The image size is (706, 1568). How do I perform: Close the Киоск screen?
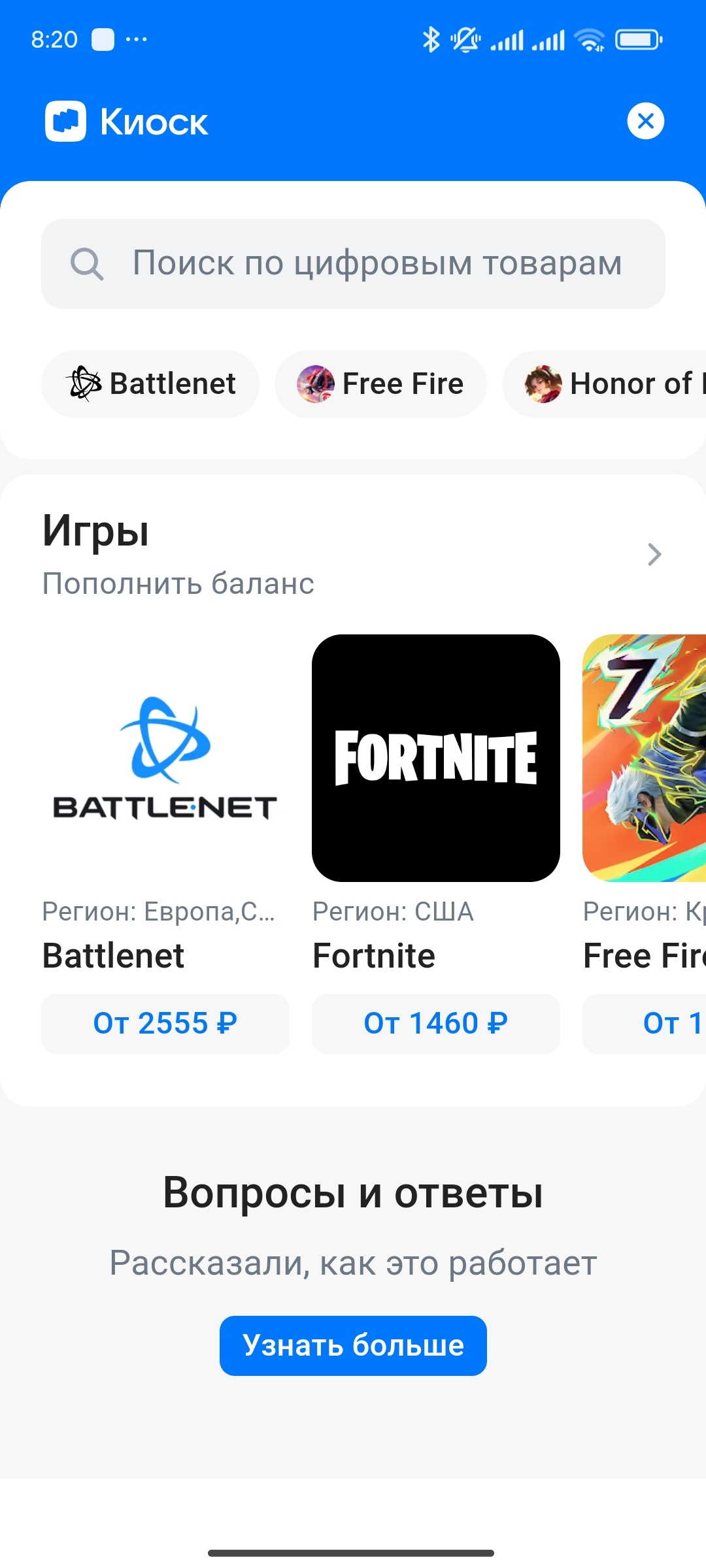(645, 121)
